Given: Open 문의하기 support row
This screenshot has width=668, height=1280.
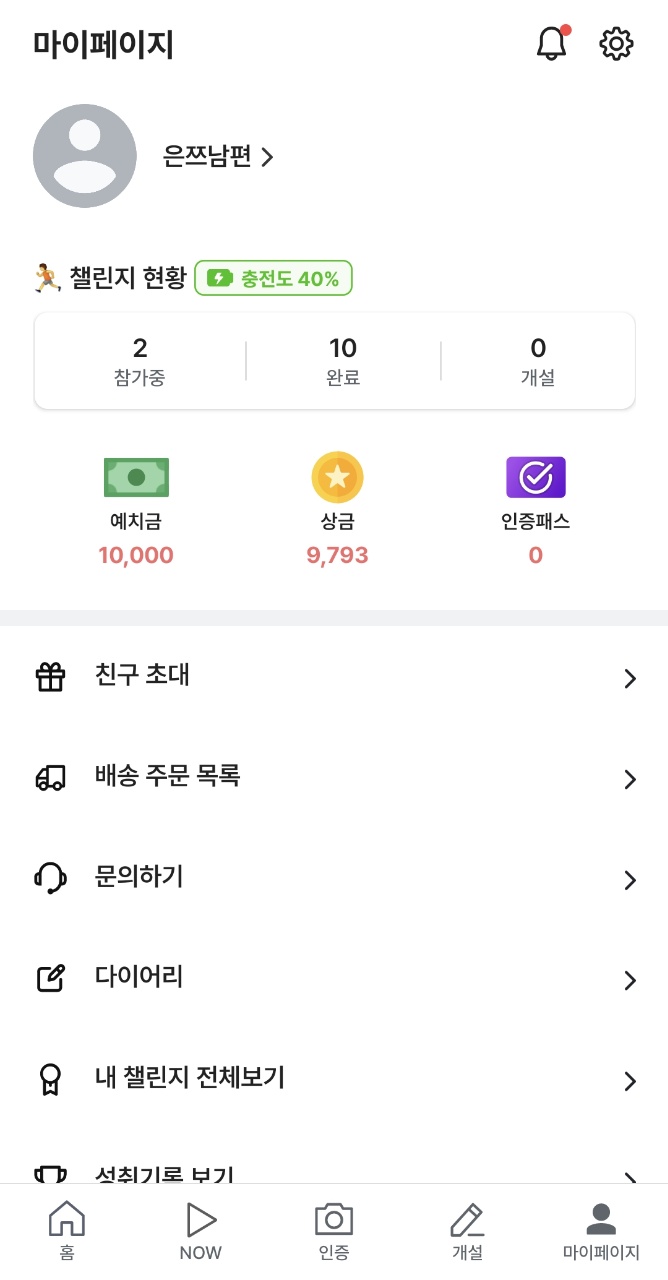Looking at the screenshot, I should [x=334, y=878].
